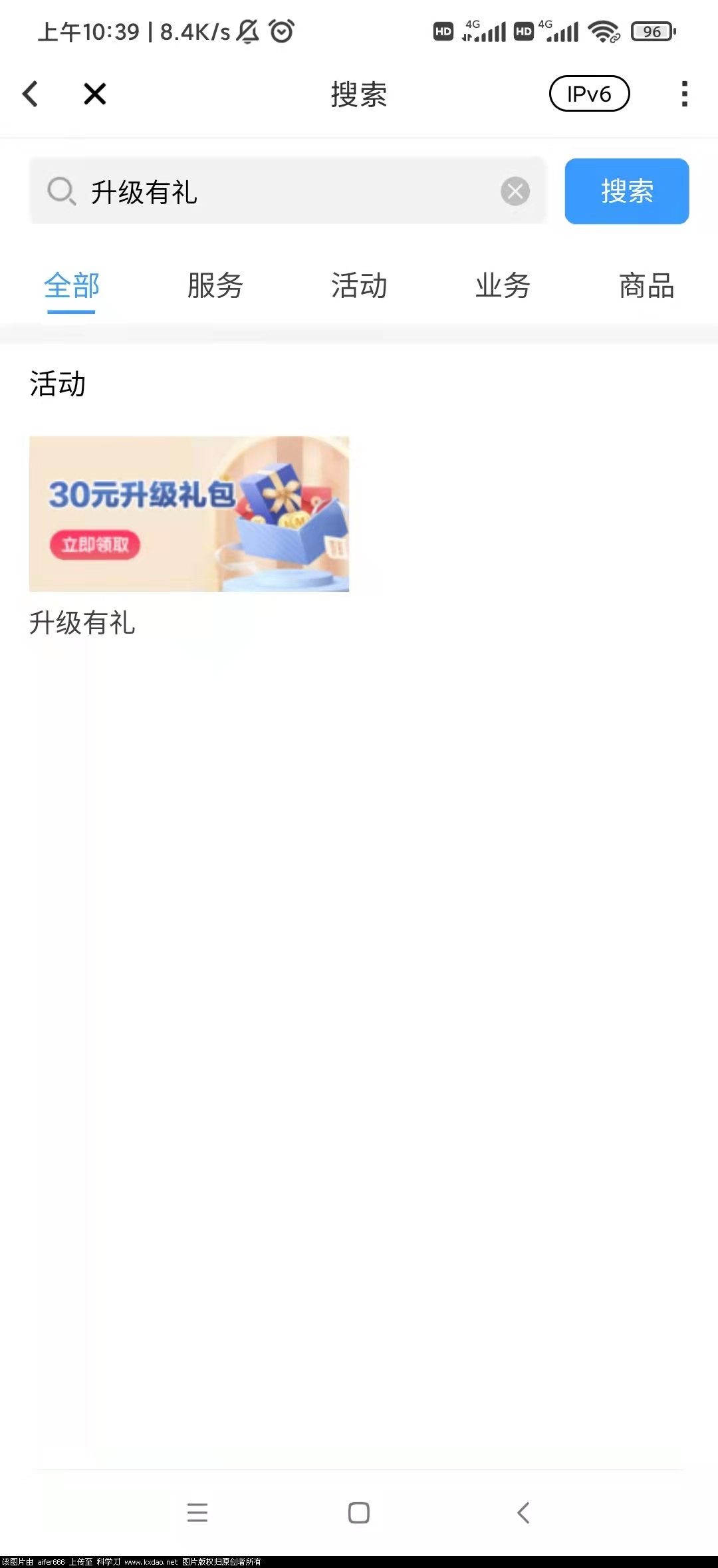Tap the IPv6 badge button
This screenshot has width=718, height=1568.
coord(589,94)
